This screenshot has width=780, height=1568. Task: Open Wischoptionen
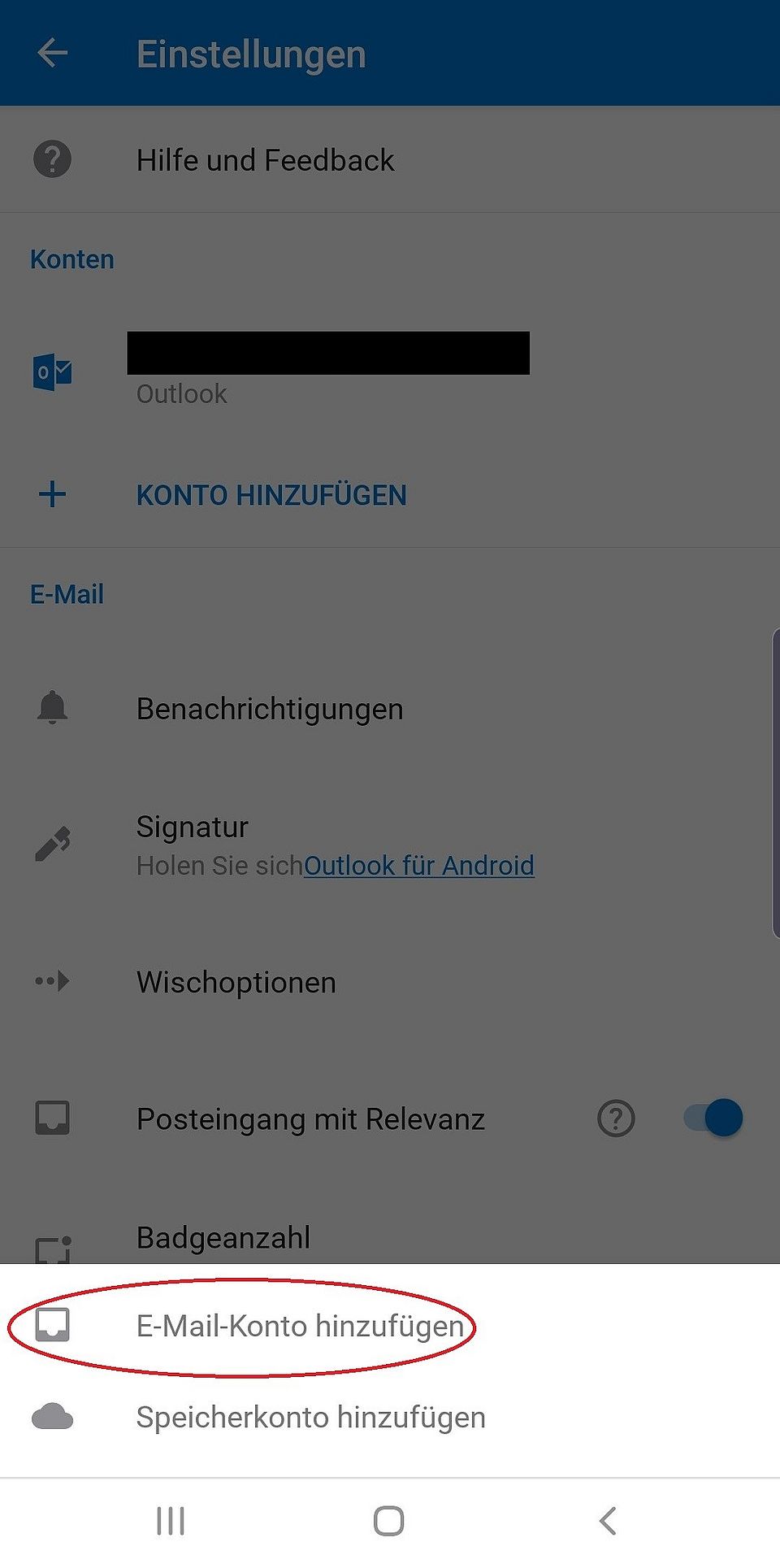(236, 982)
